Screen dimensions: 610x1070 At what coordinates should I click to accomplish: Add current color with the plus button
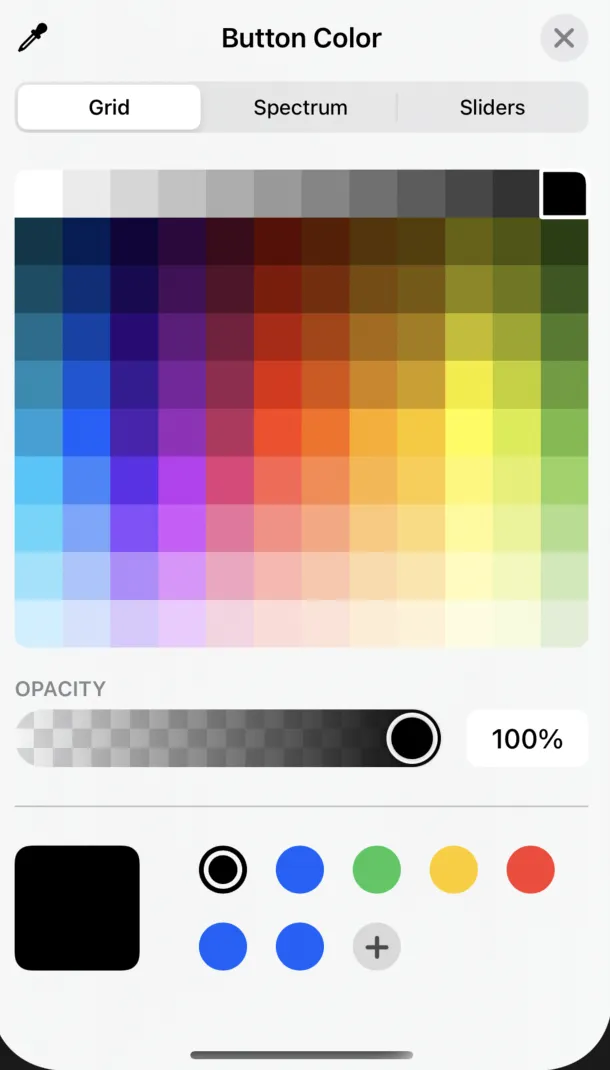pos(377,947)
